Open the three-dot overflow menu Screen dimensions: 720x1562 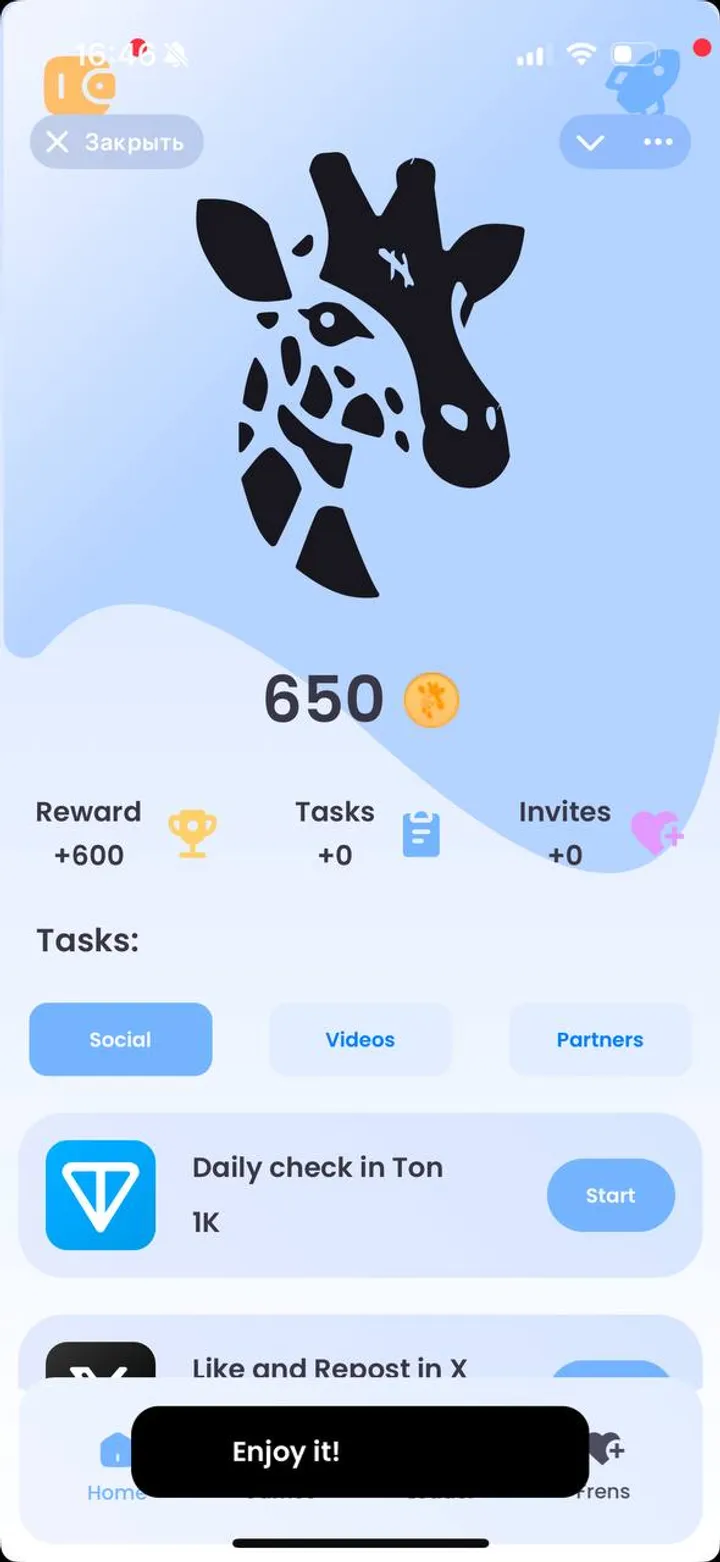pos(658,142)
